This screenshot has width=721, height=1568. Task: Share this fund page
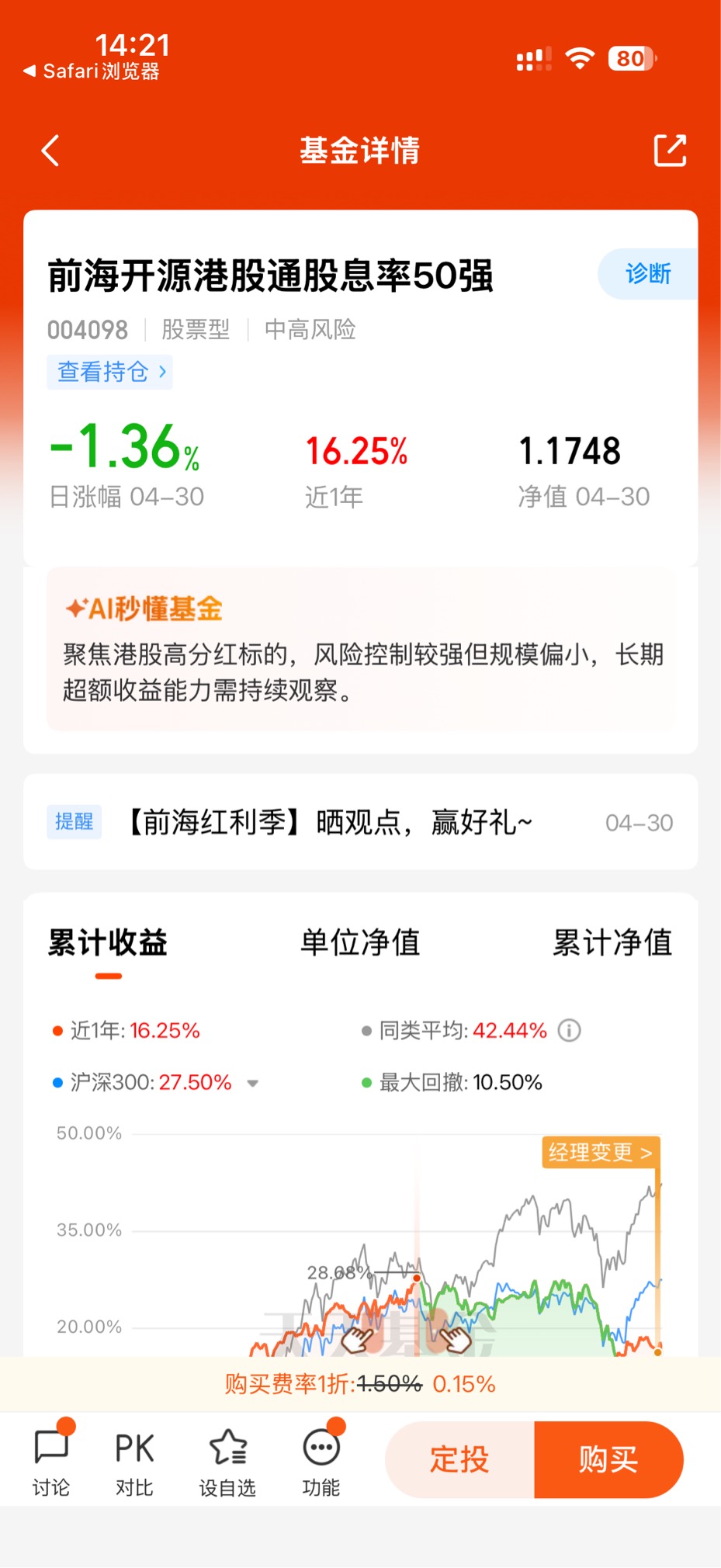[670, 151]
